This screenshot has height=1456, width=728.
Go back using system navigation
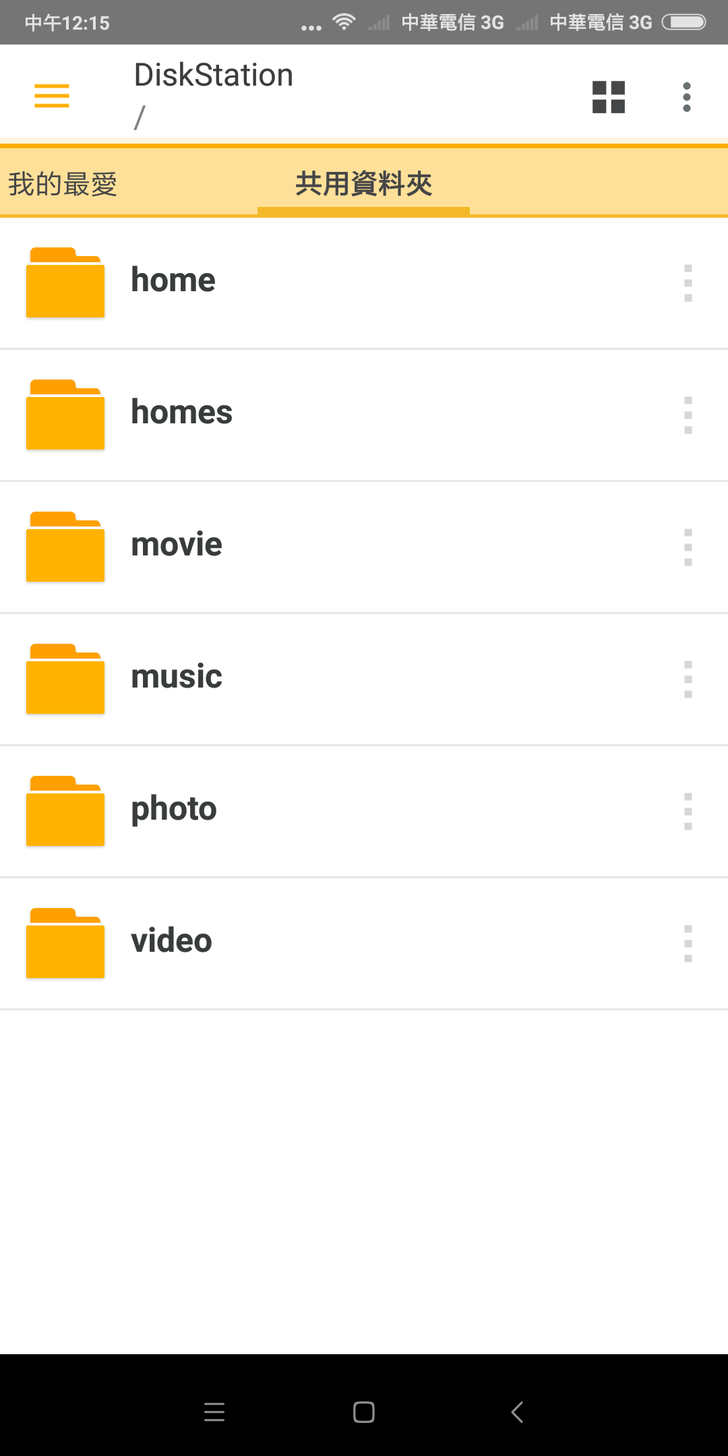(517, 1412)
